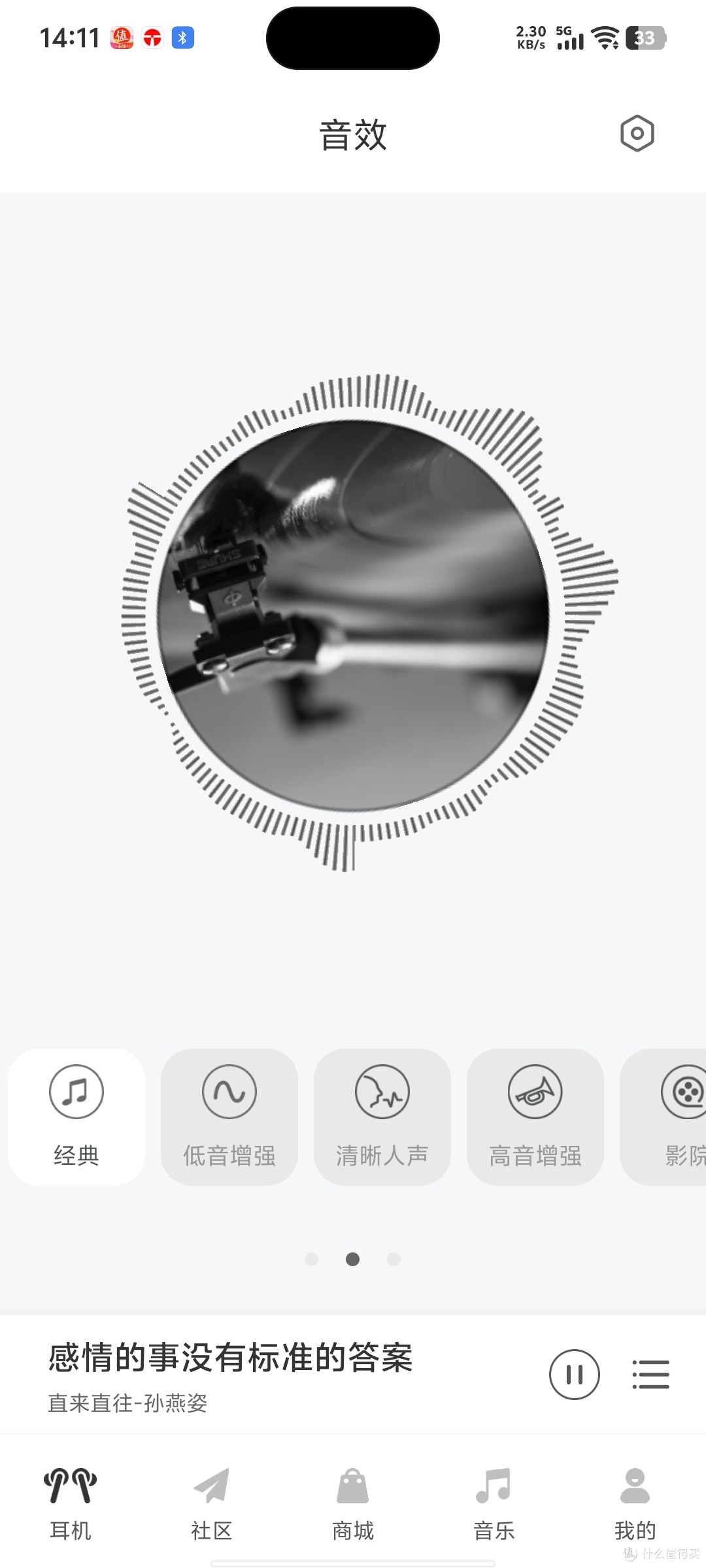Select the 经典 sound effect
Screen dimensions: 706x1568
pos(76,1117)
